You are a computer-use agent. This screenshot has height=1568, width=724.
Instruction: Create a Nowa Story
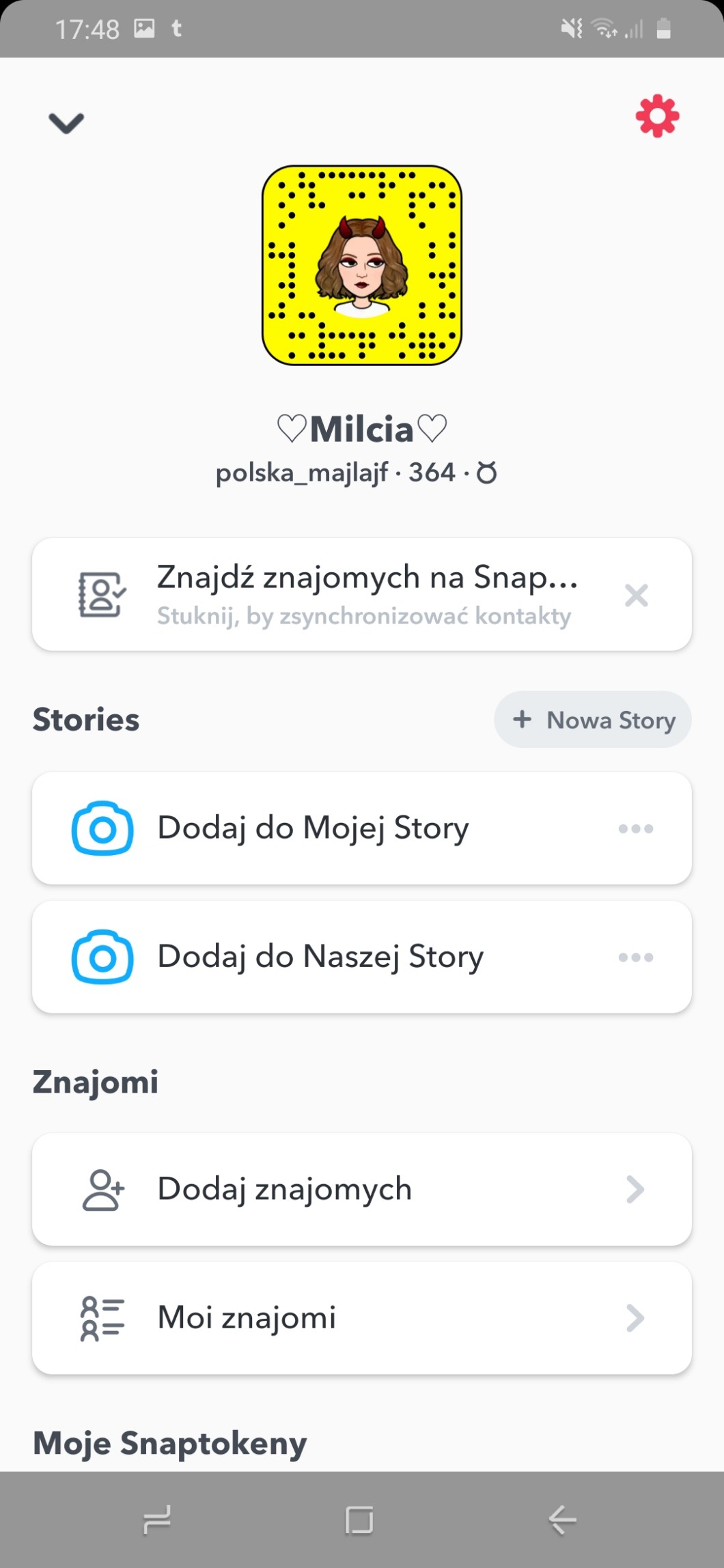(593, 720)
